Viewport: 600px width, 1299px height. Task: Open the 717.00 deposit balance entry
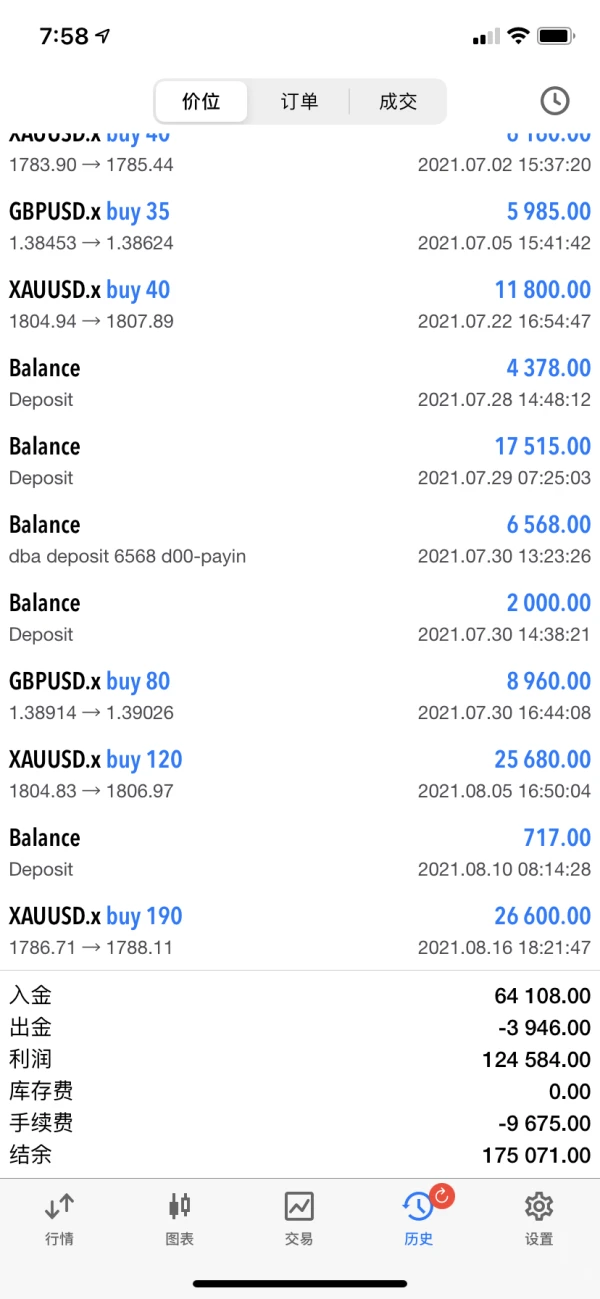coord(300,852)
